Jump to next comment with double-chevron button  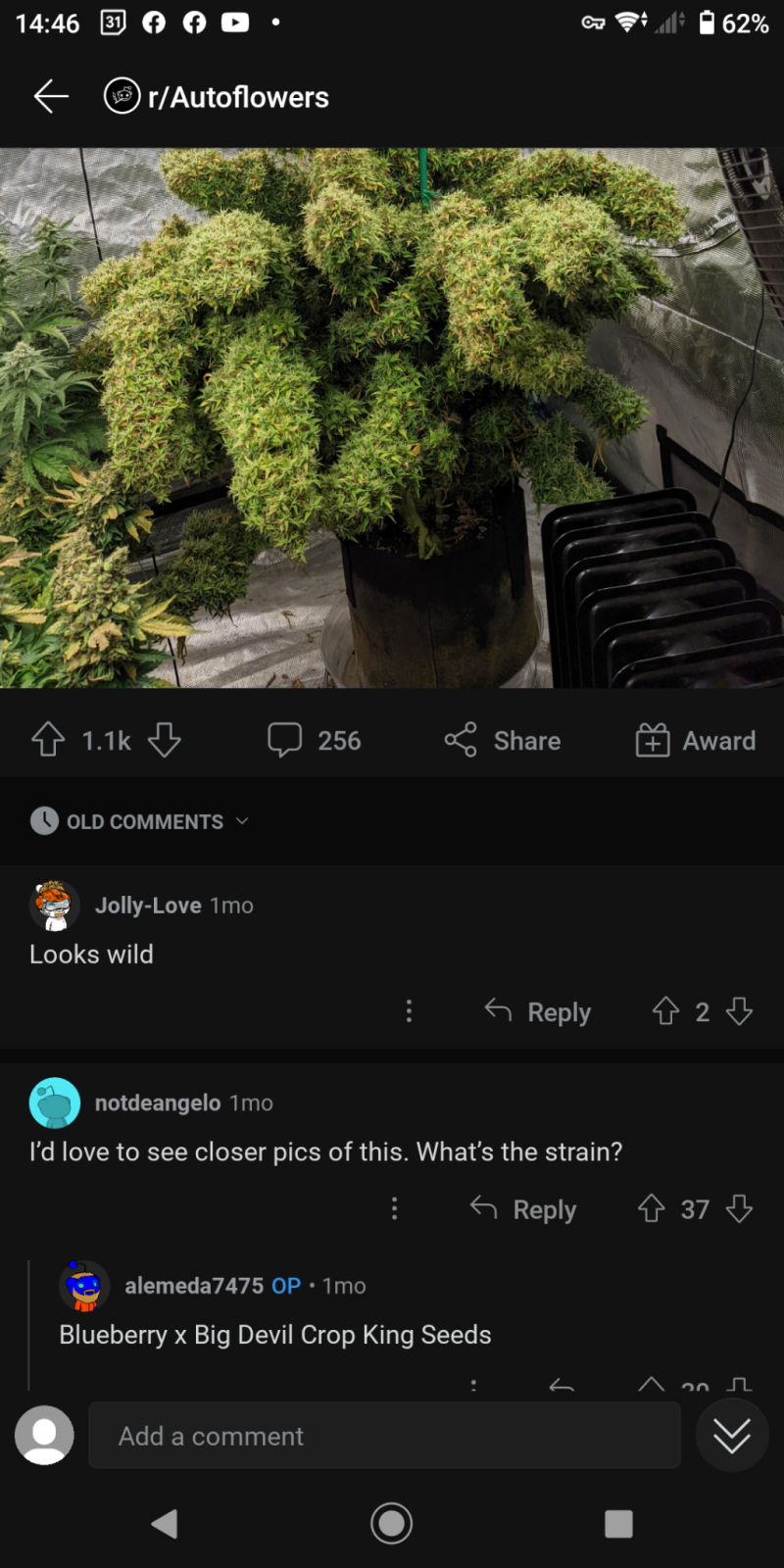point(731,1436)
